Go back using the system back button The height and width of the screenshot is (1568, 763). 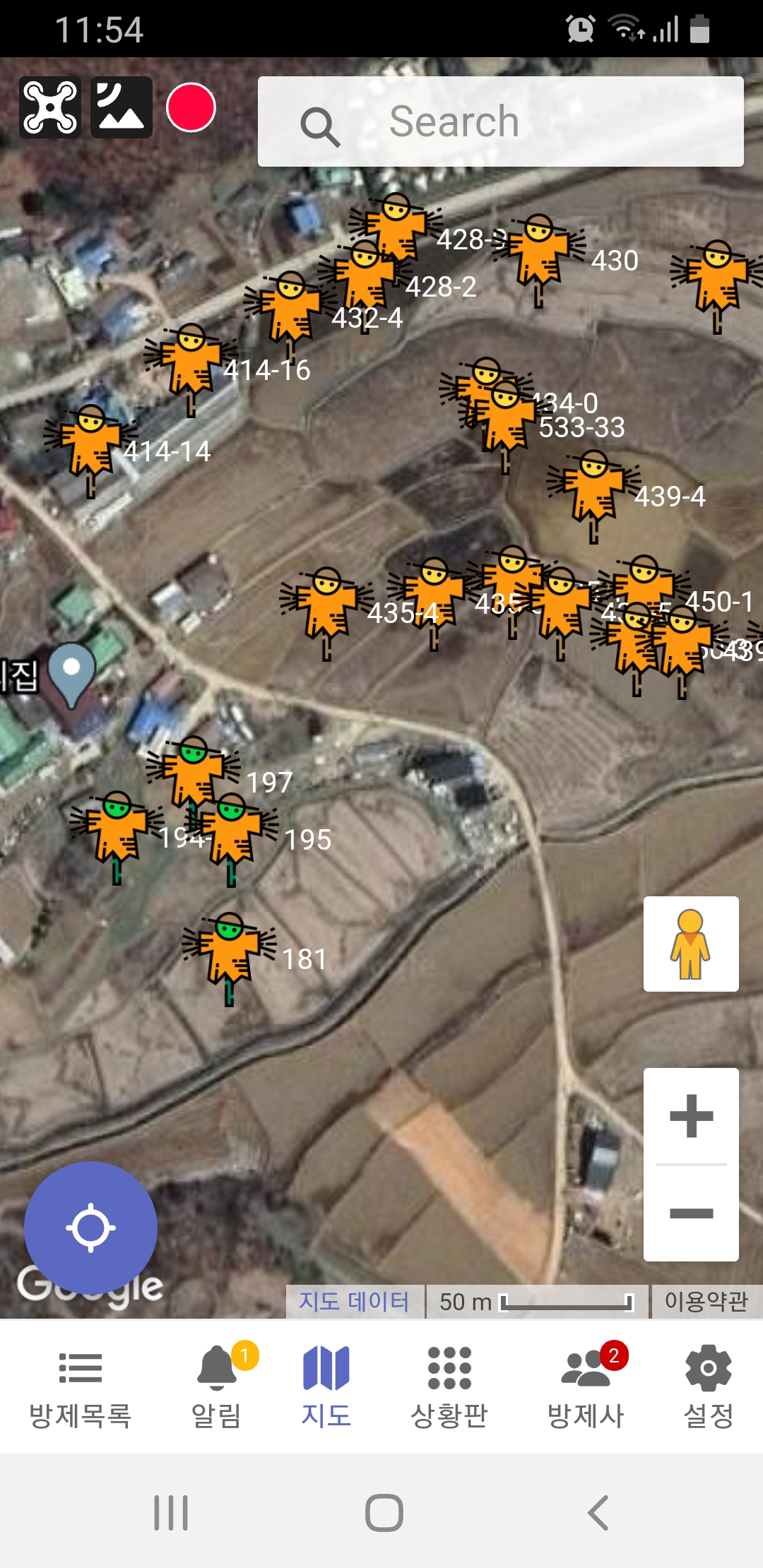pos(598,1512)
